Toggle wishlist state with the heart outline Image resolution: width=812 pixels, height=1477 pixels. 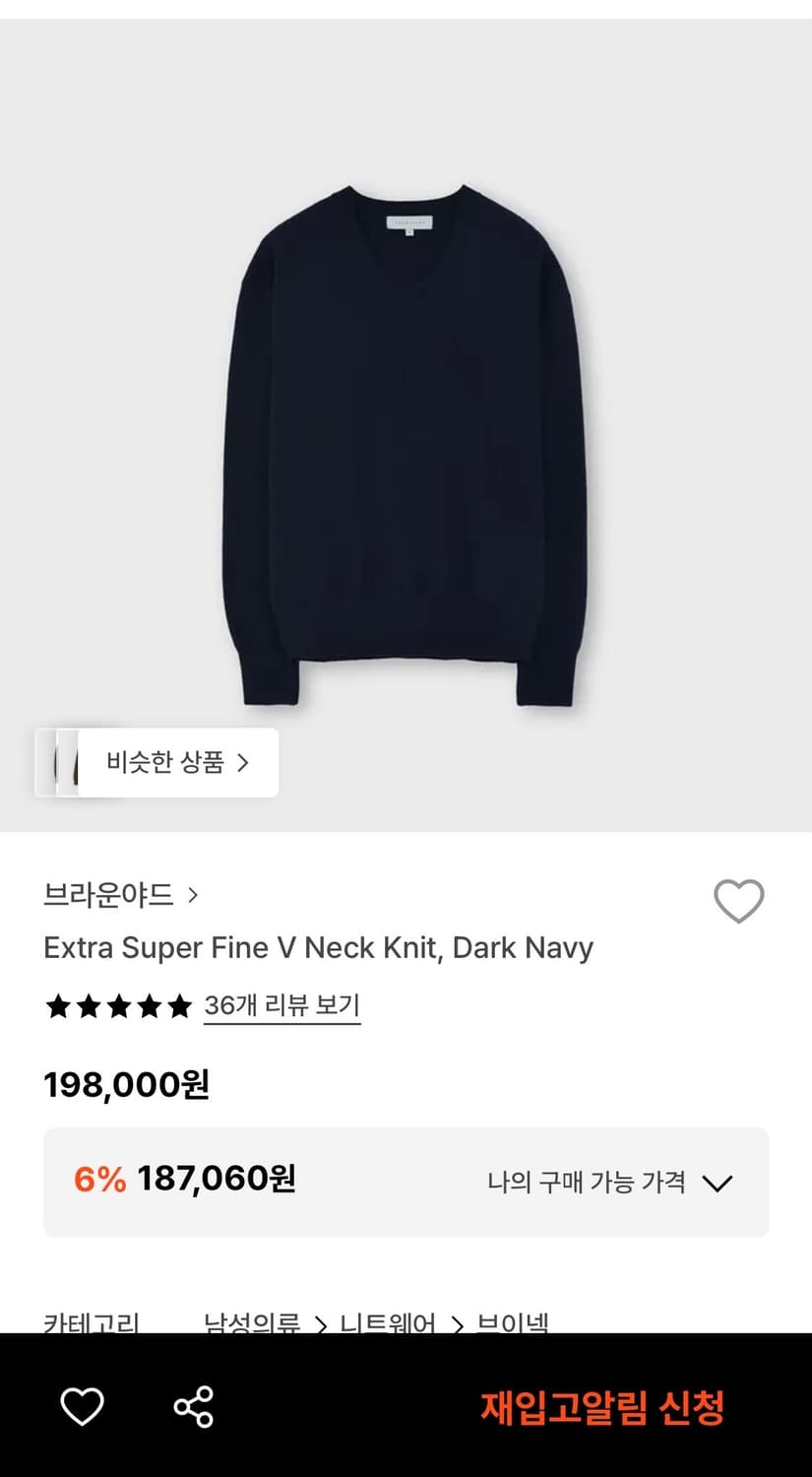[737, 899]
